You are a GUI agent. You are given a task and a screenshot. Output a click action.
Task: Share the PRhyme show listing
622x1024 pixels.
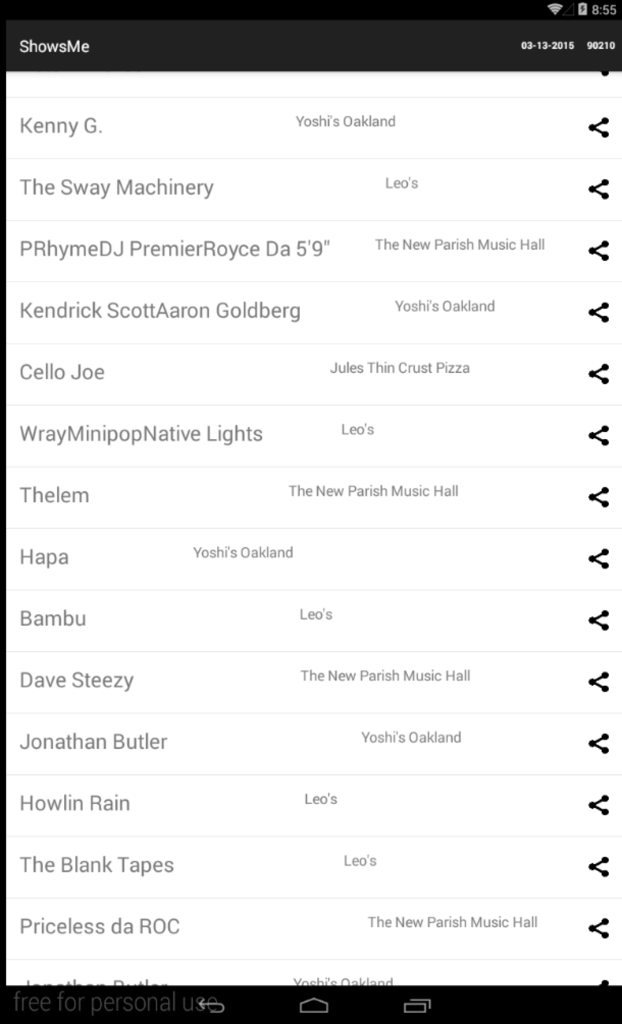click(x=598, y=251)
